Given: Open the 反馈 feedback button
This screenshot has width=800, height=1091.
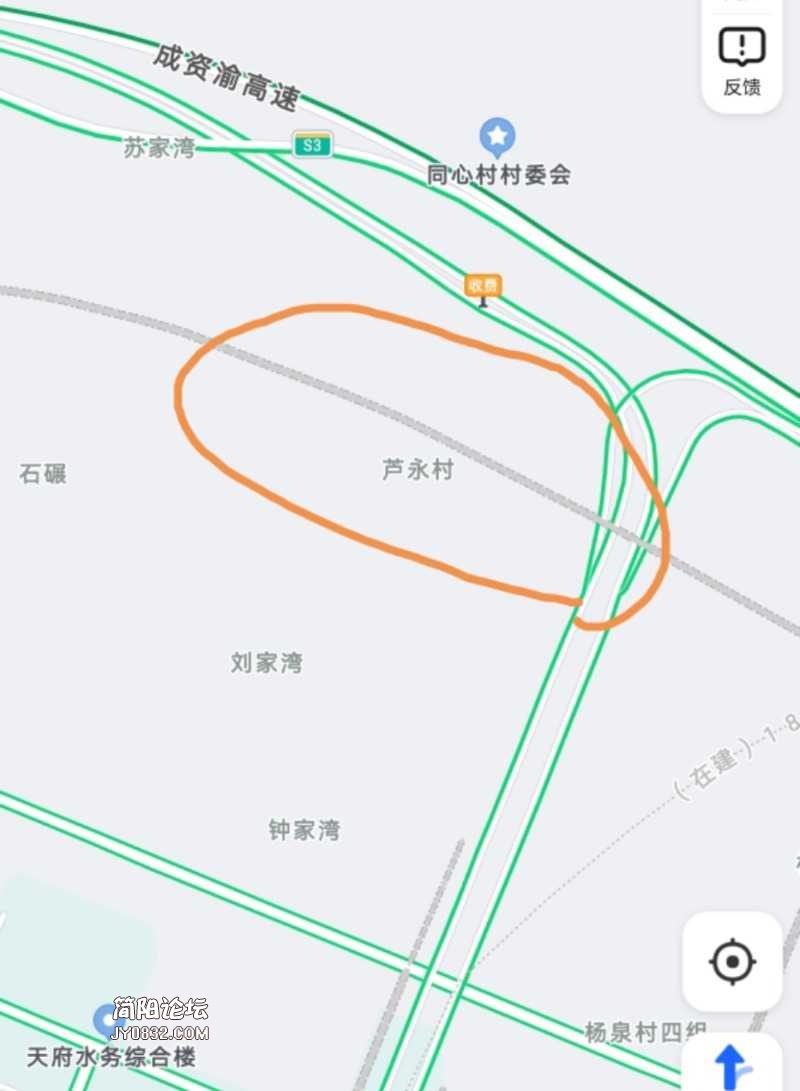Looking at the screenshot, I should (x=742, y=60).
